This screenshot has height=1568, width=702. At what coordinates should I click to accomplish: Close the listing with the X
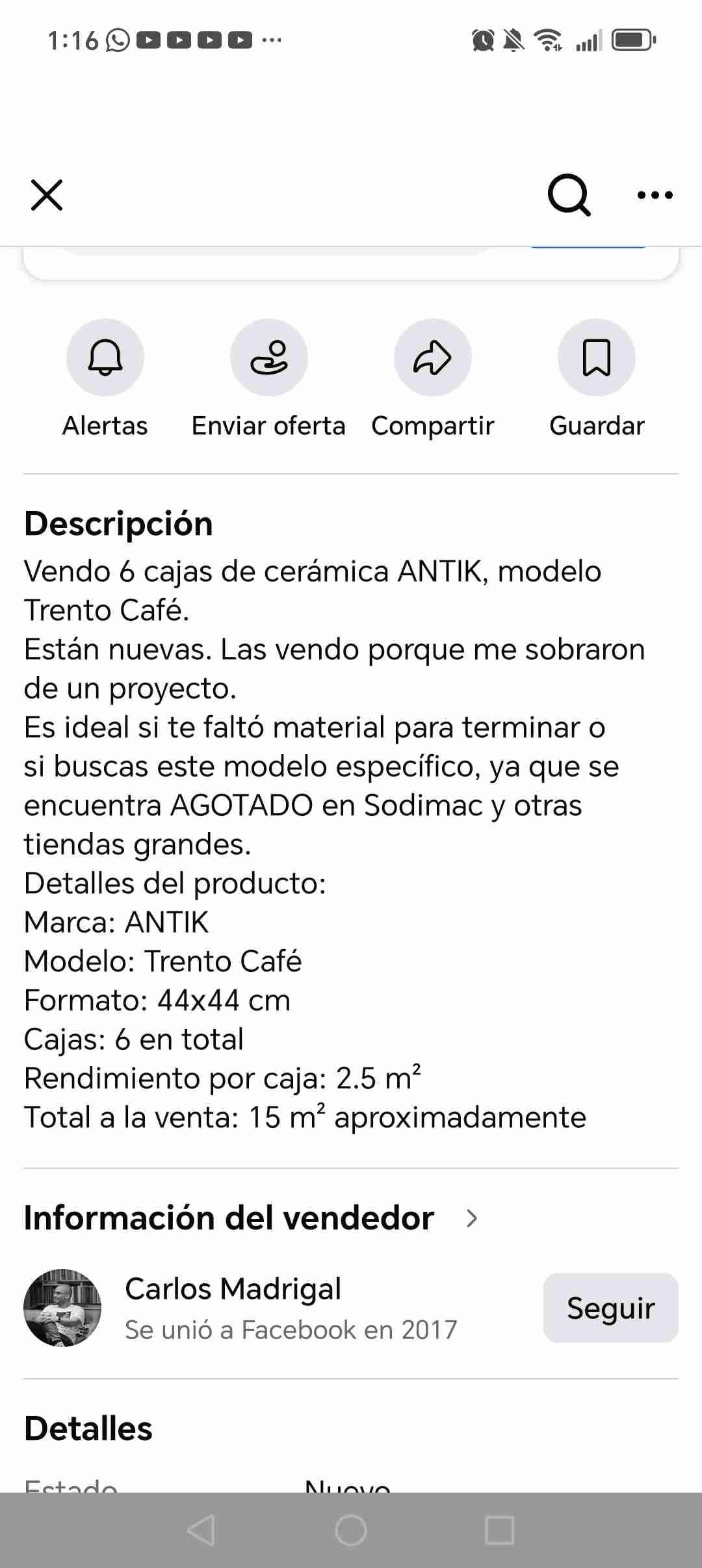pyautogui.click(x=45, y=194)
